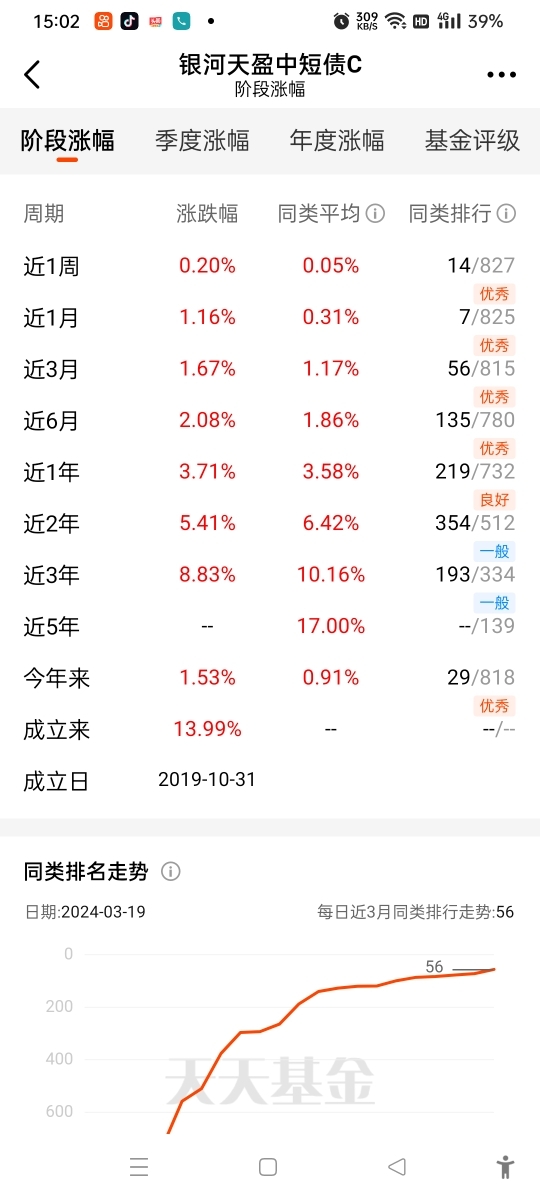Tap the system home button
The width and height of the screenshot is (540, 1200).
267,1166
